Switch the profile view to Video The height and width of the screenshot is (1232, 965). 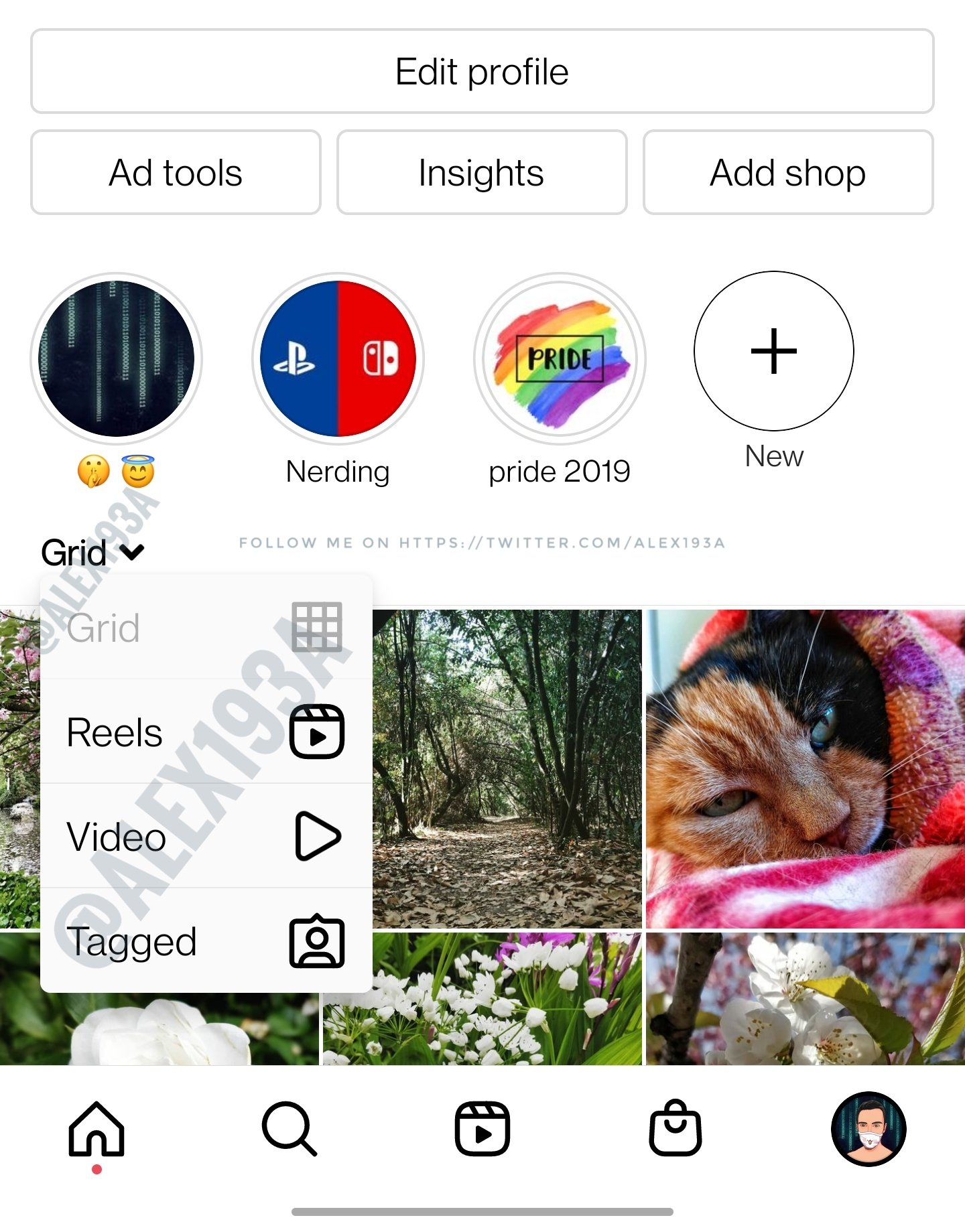point(206,837)
